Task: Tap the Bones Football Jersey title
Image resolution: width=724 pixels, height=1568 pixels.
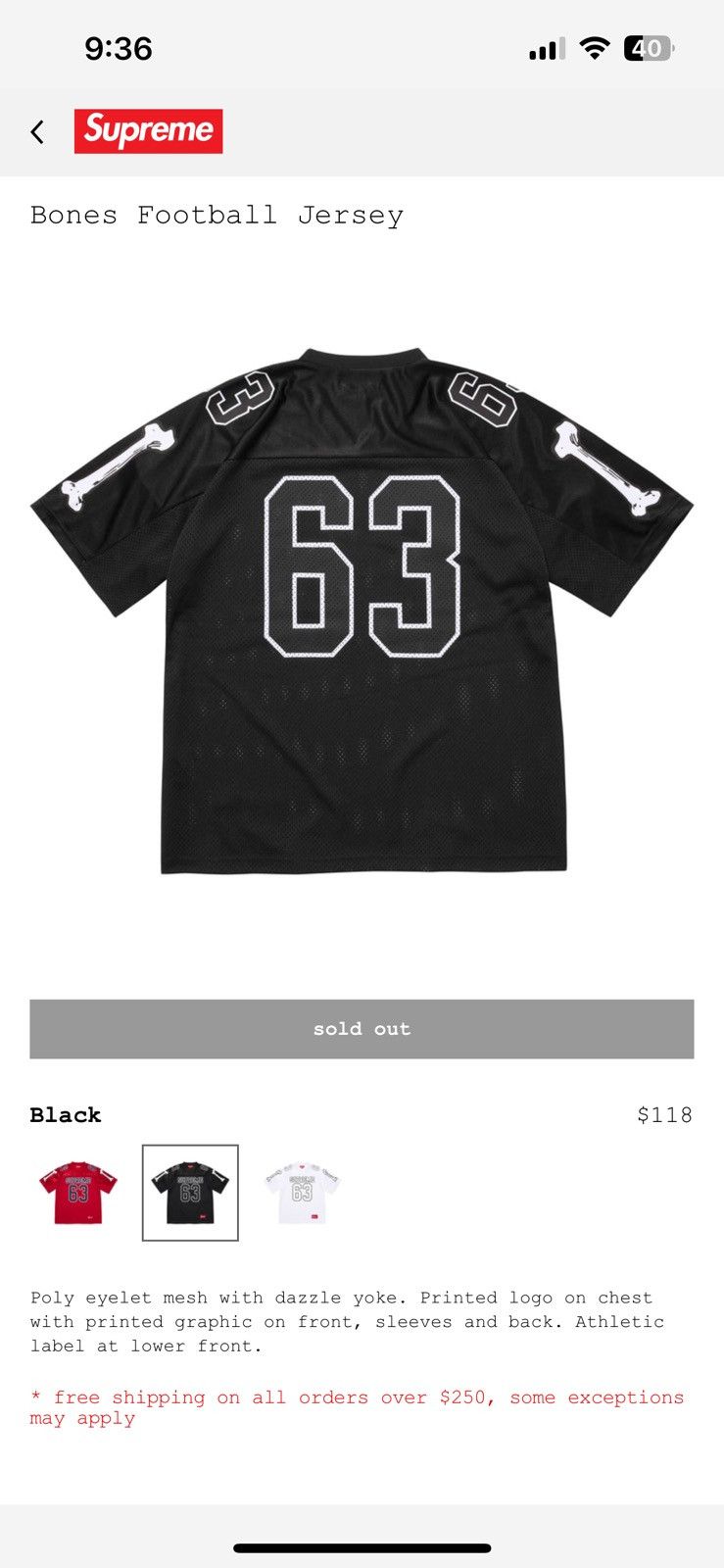Action: [x=216, y=215]
